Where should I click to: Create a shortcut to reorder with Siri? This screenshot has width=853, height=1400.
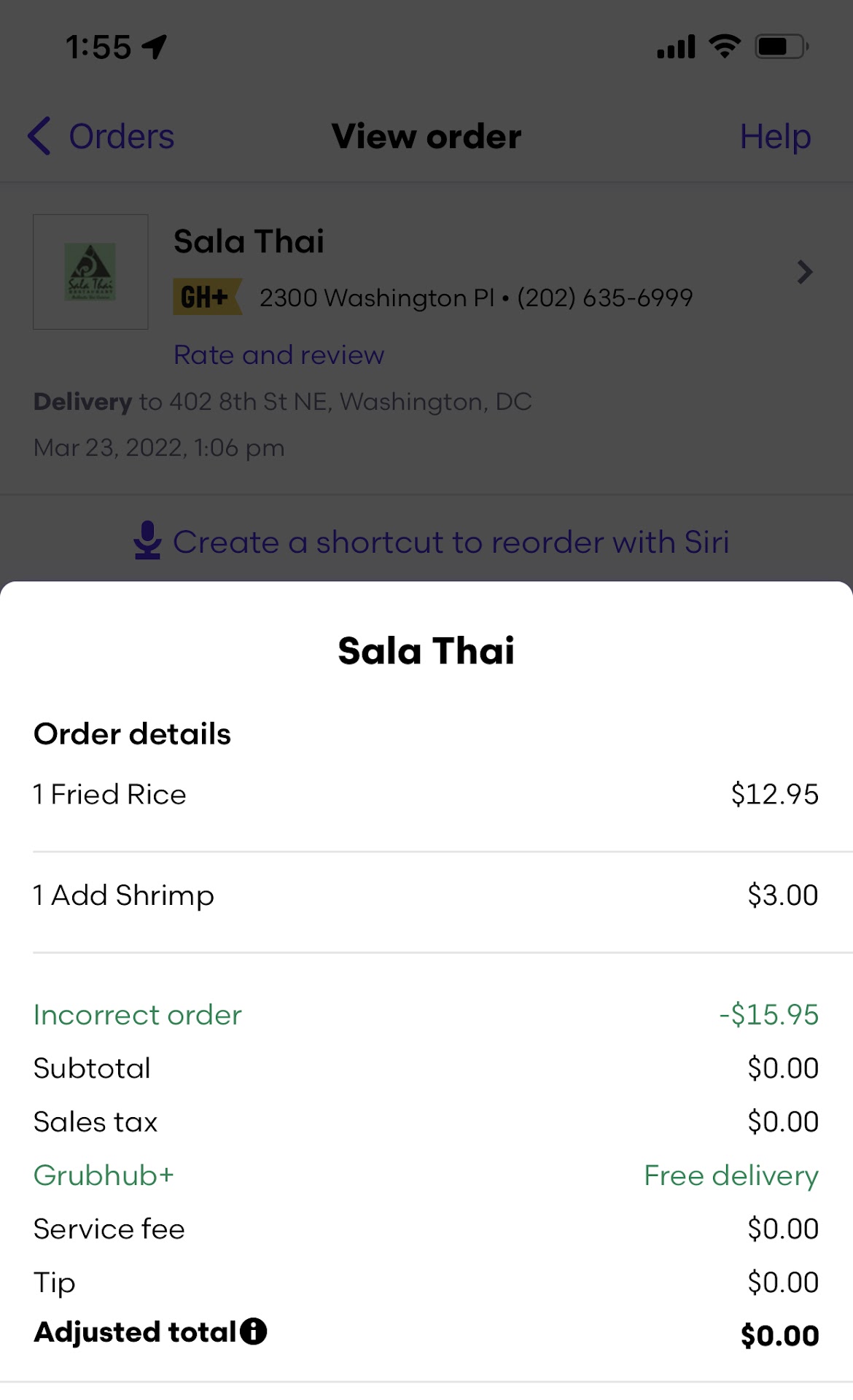(x=432, y=542)
